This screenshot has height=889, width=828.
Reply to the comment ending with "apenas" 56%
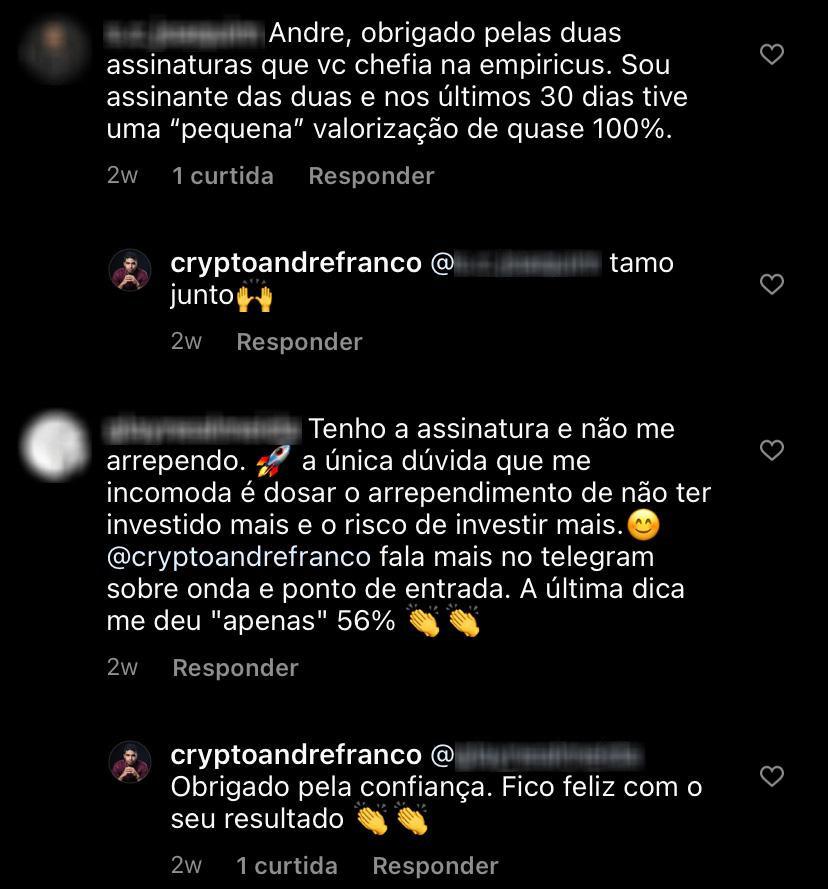235,668
